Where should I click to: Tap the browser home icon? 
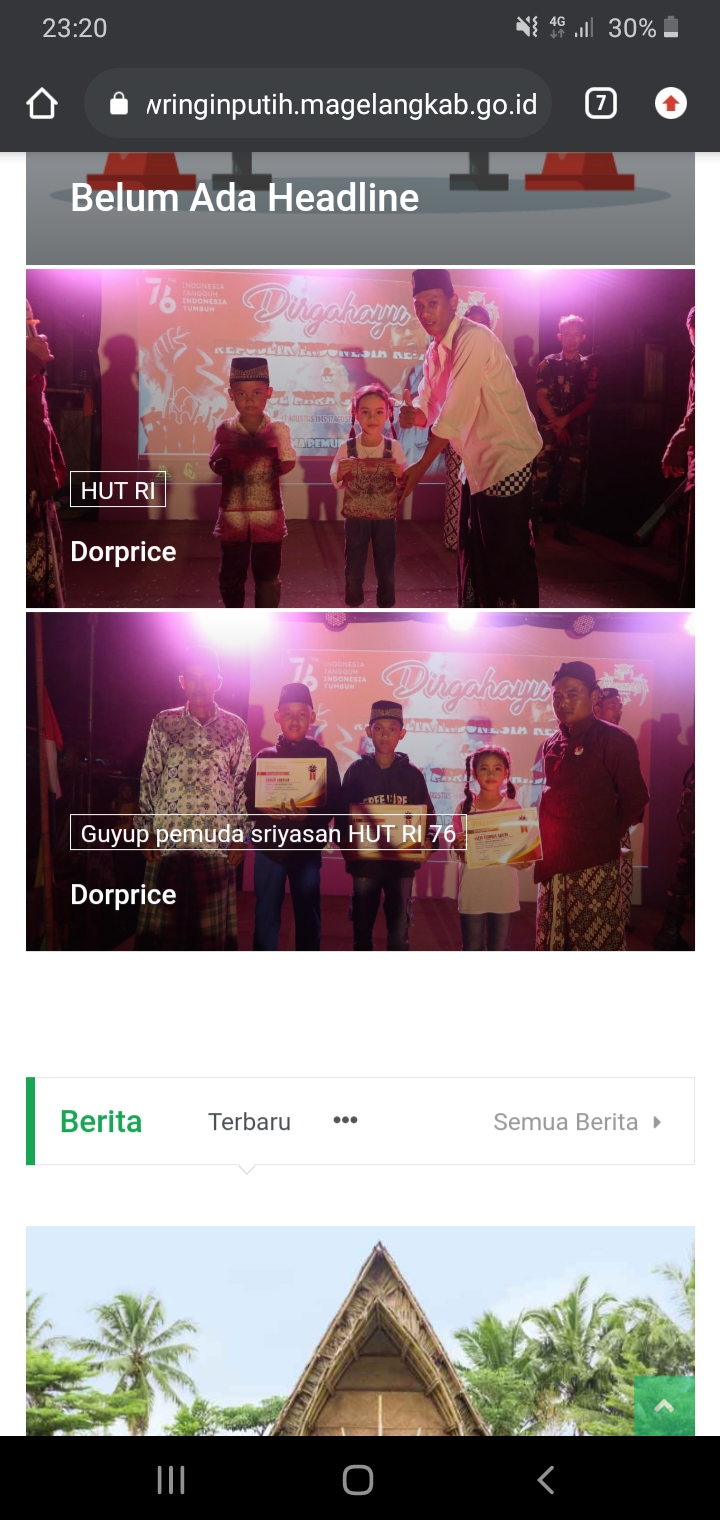coord(42,104)
